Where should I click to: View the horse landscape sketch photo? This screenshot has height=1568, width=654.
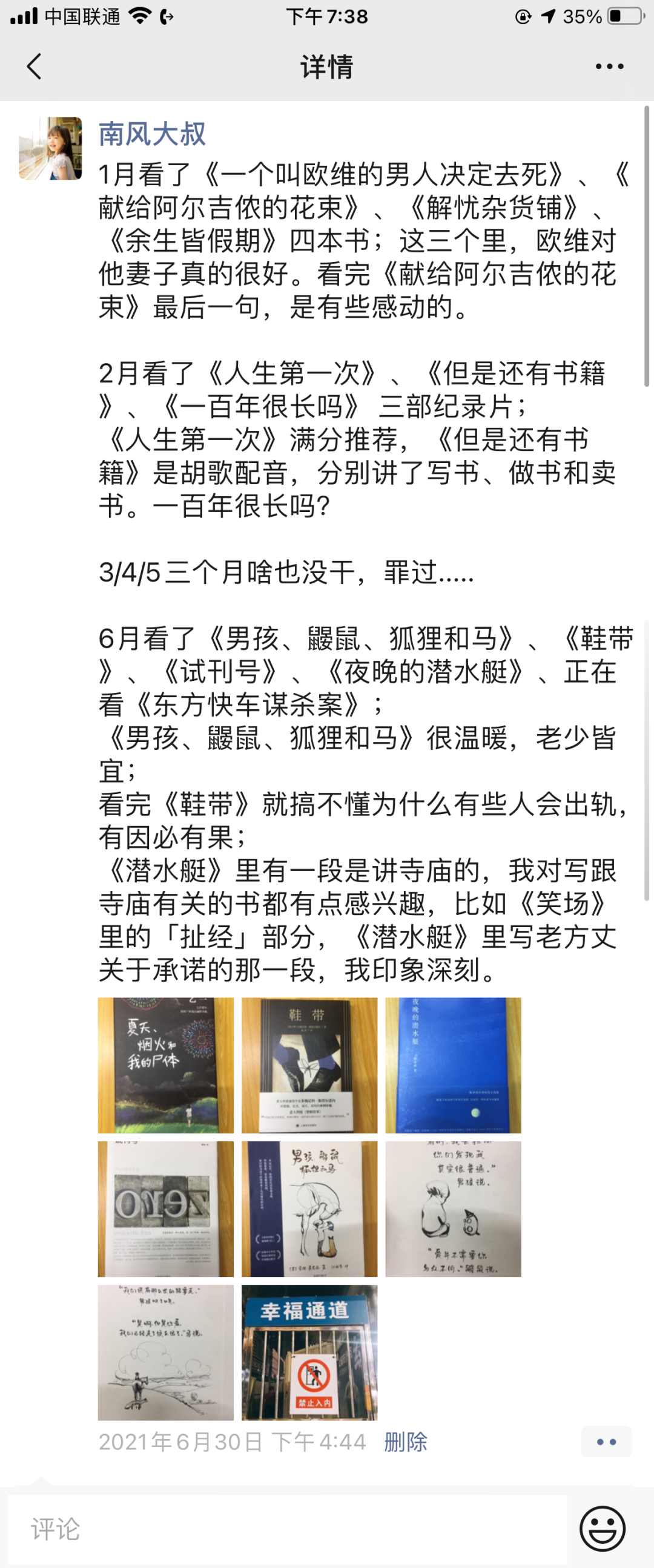coord(166,1353)
